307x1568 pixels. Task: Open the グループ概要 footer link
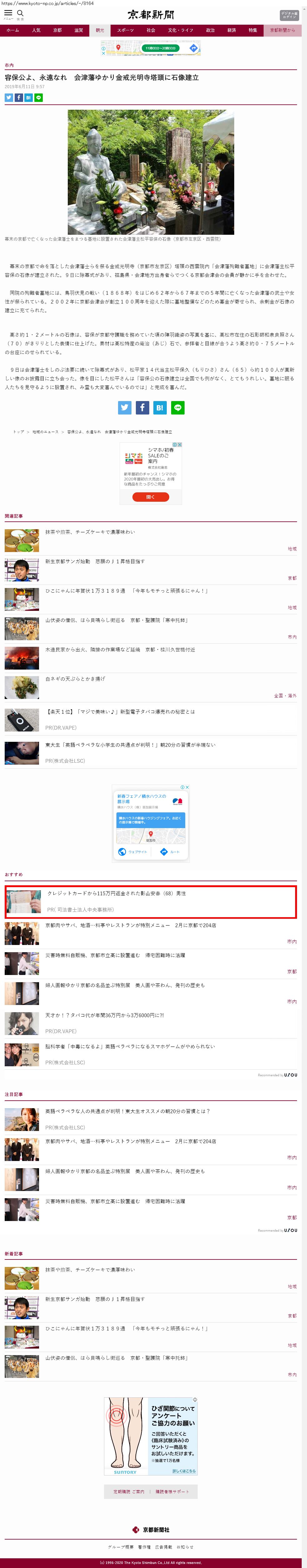click(x=120, y=1547)
